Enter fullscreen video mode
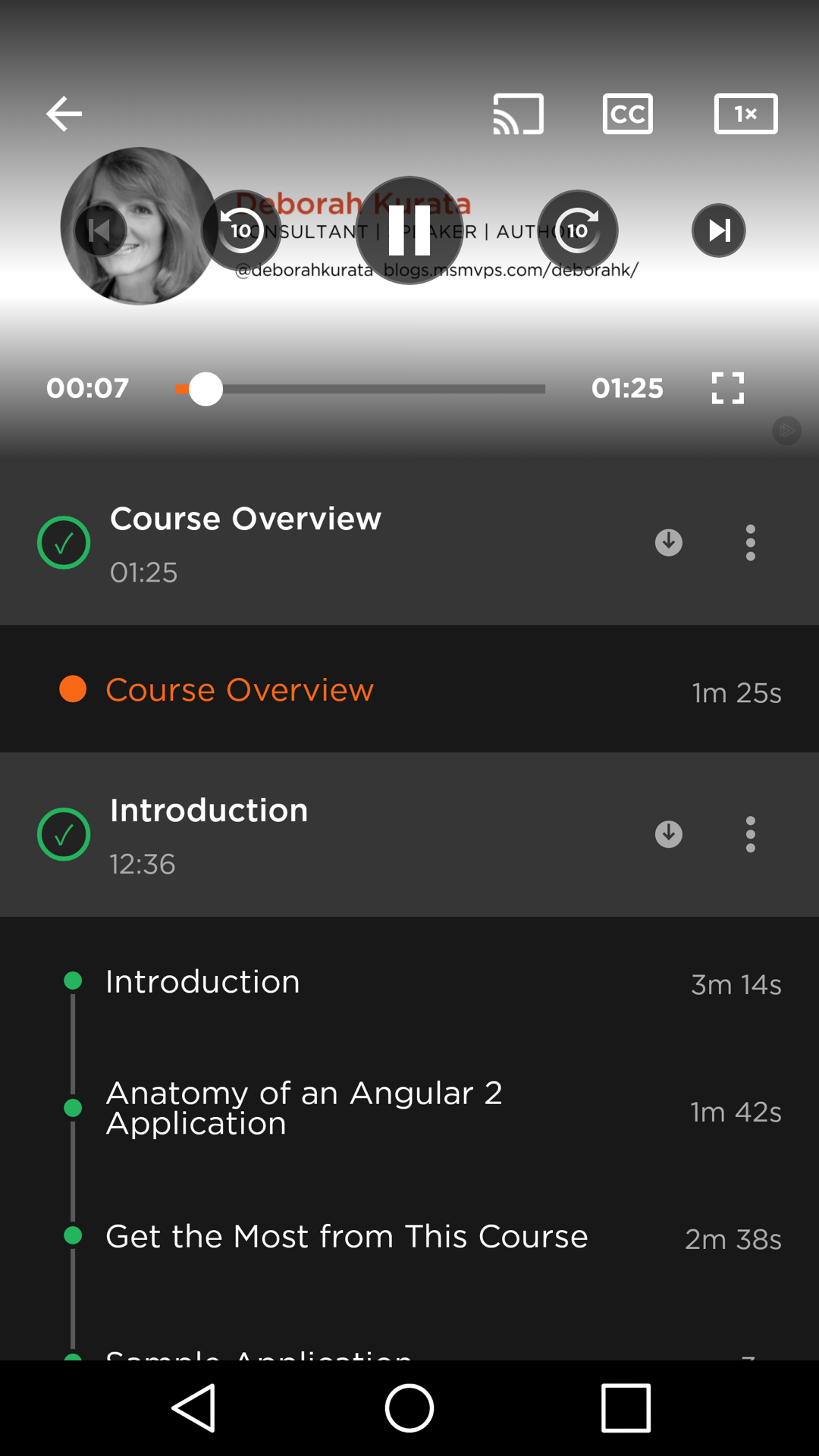This screenshot has height=1456, width=819. [x=727, y=388]
